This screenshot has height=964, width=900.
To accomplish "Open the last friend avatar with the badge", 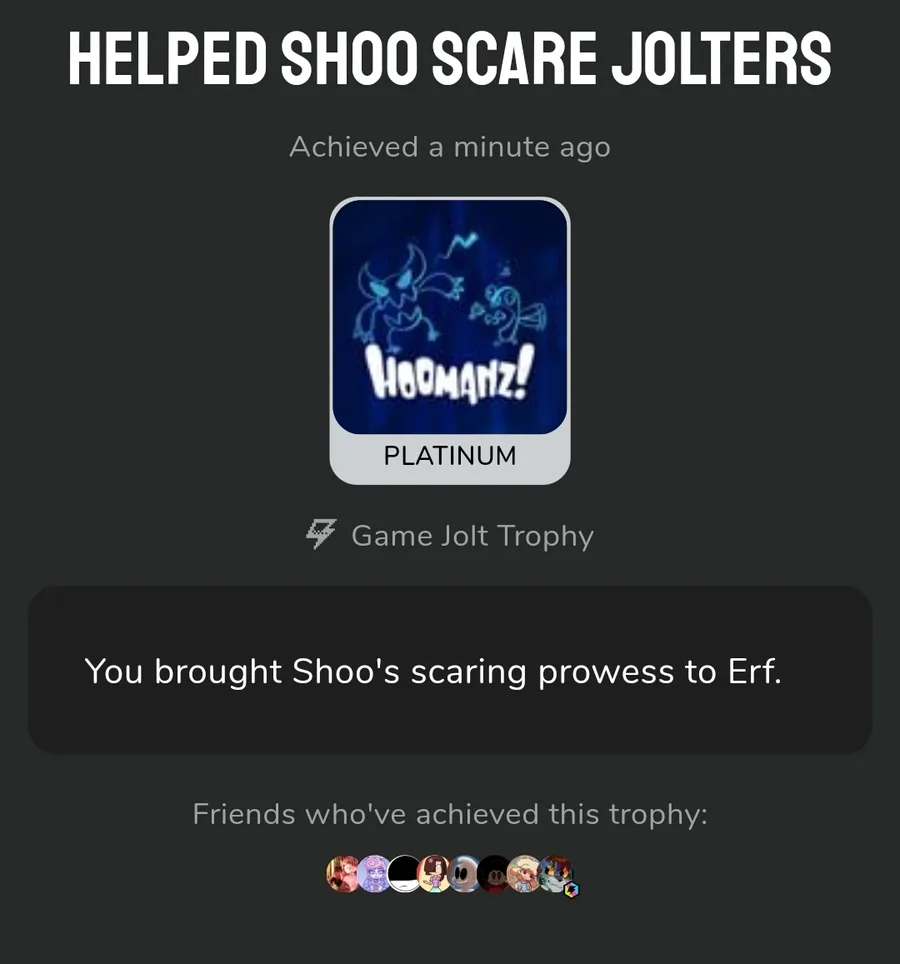I will [556, 874].
